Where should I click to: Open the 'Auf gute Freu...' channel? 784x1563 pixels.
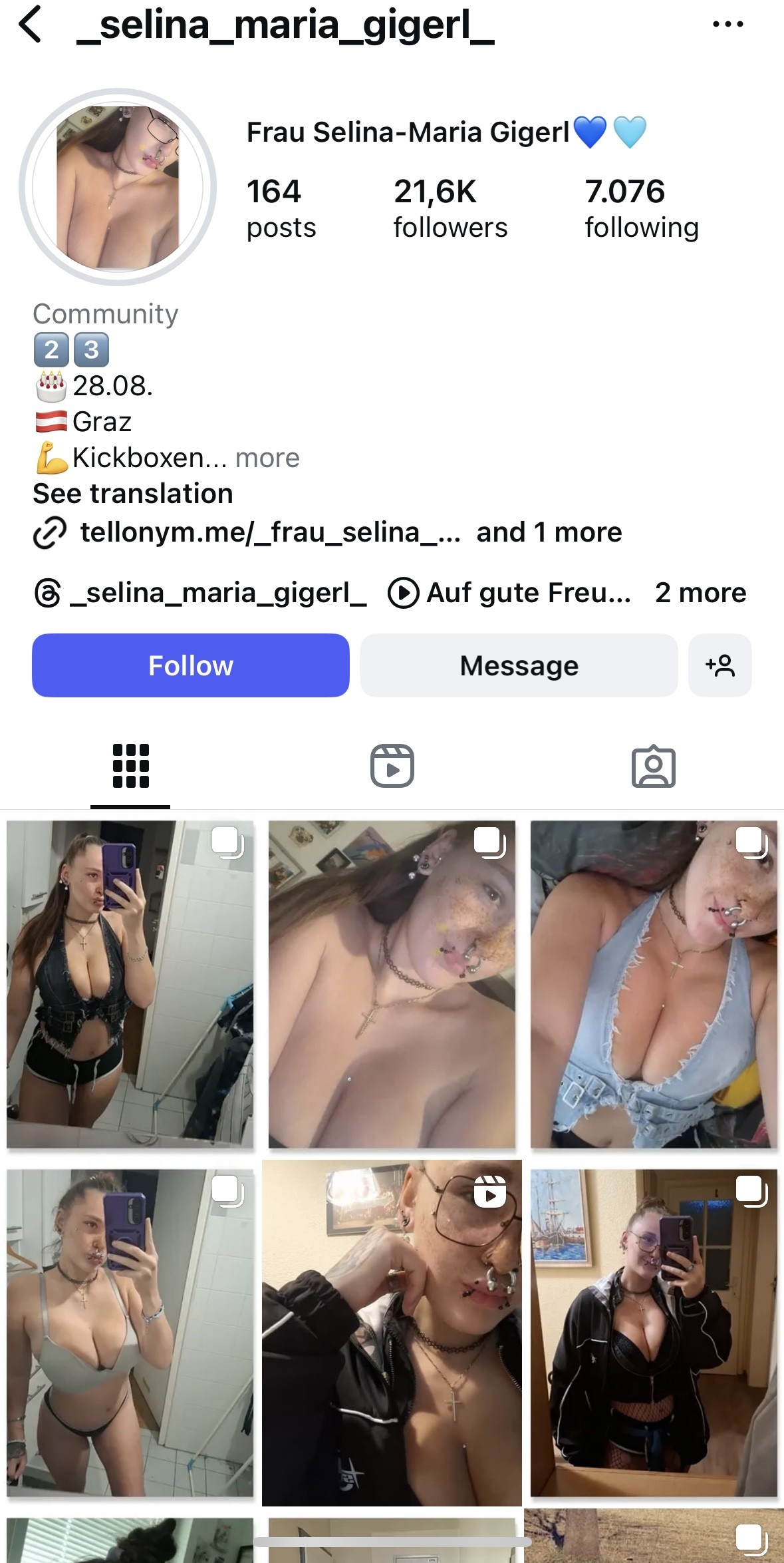pos(511,593)
